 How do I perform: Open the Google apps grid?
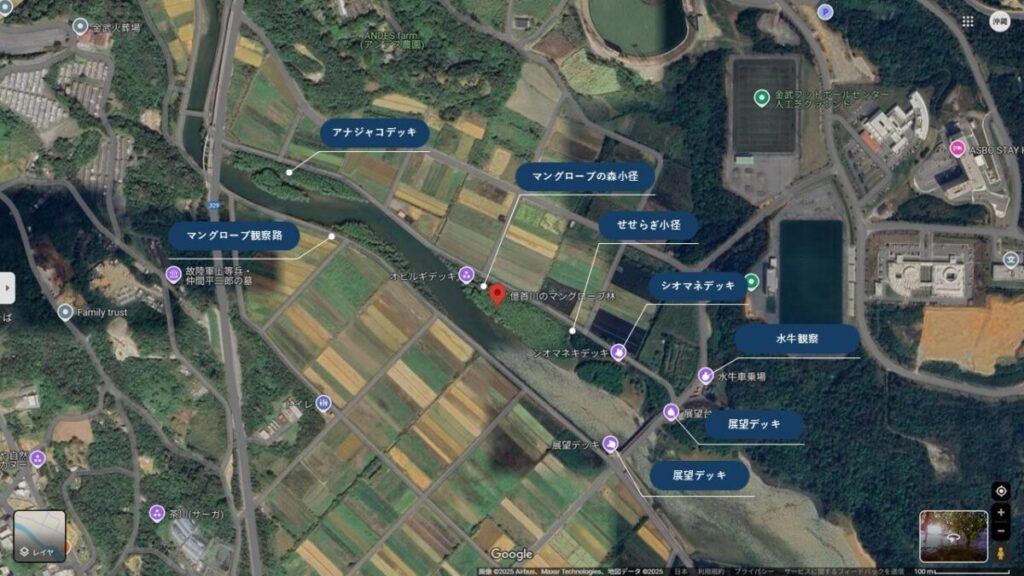click(x=967, y=21)
